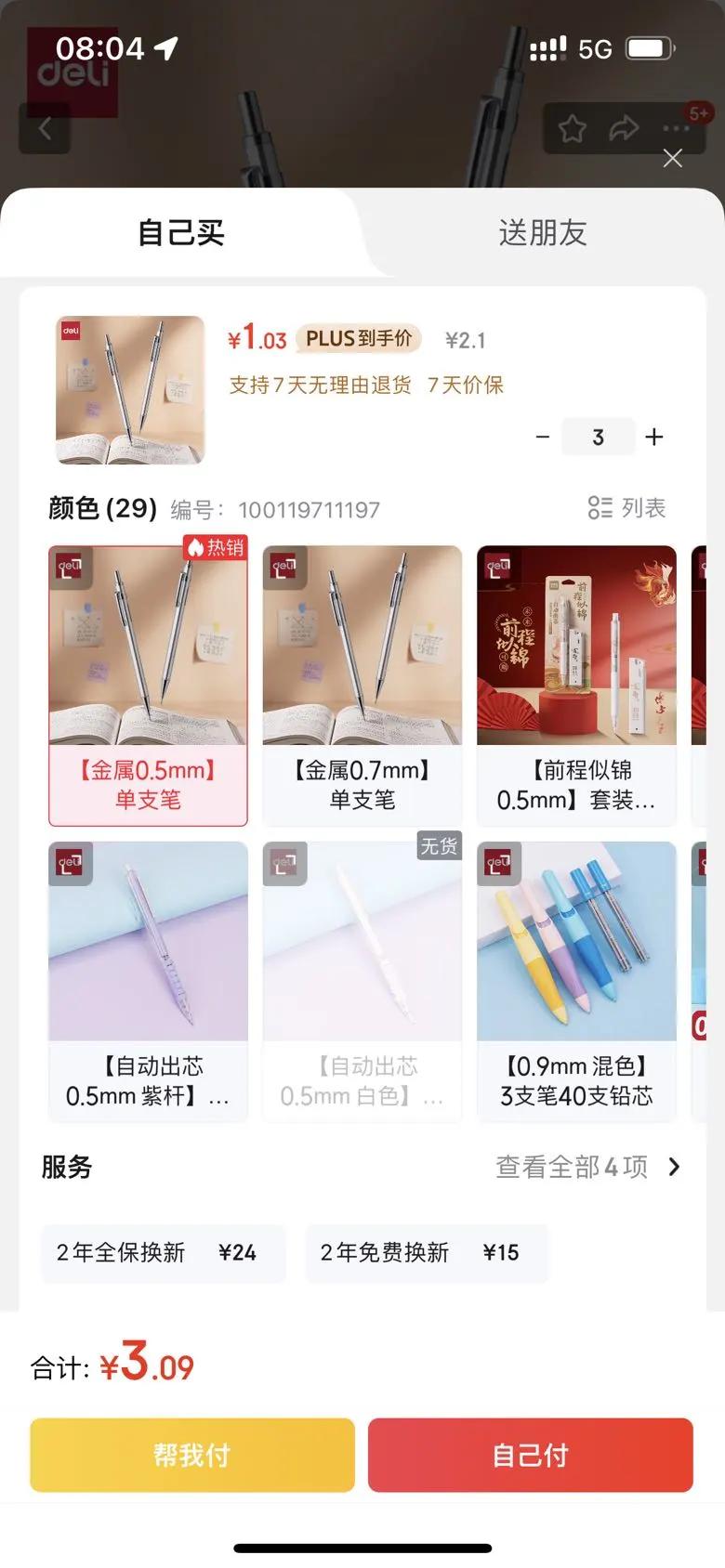This screenshot has height=1568, width=725.
Task: Open 查看全部4项 services list
Action: [588, 1167]
